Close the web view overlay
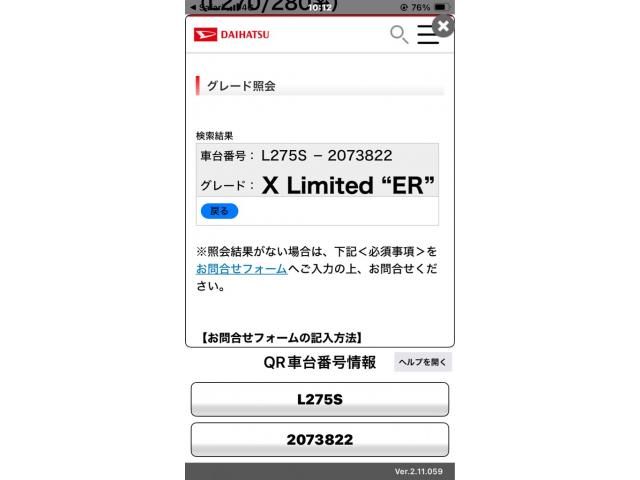This screenshot has height=480, width=640. click(x=444, y=26)
